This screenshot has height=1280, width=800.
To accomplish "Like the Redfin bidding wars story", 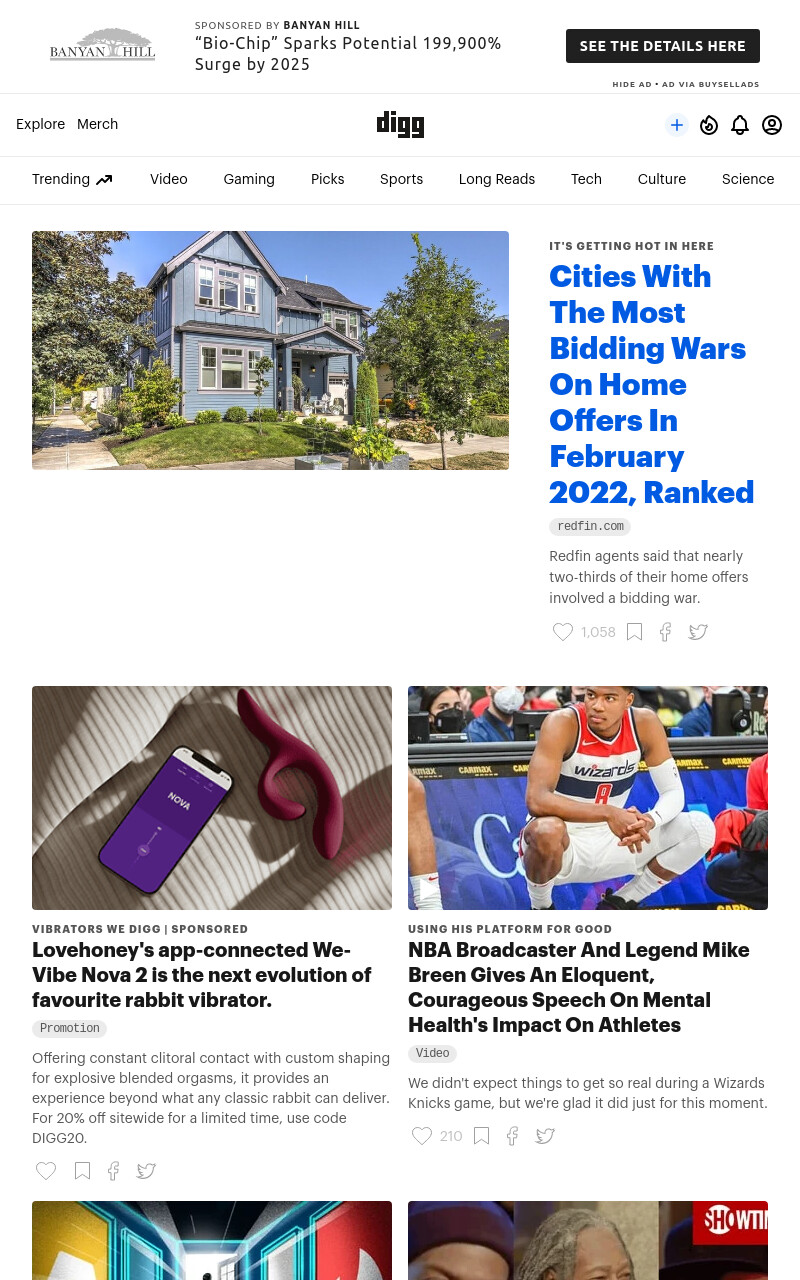I will point(563,632).
